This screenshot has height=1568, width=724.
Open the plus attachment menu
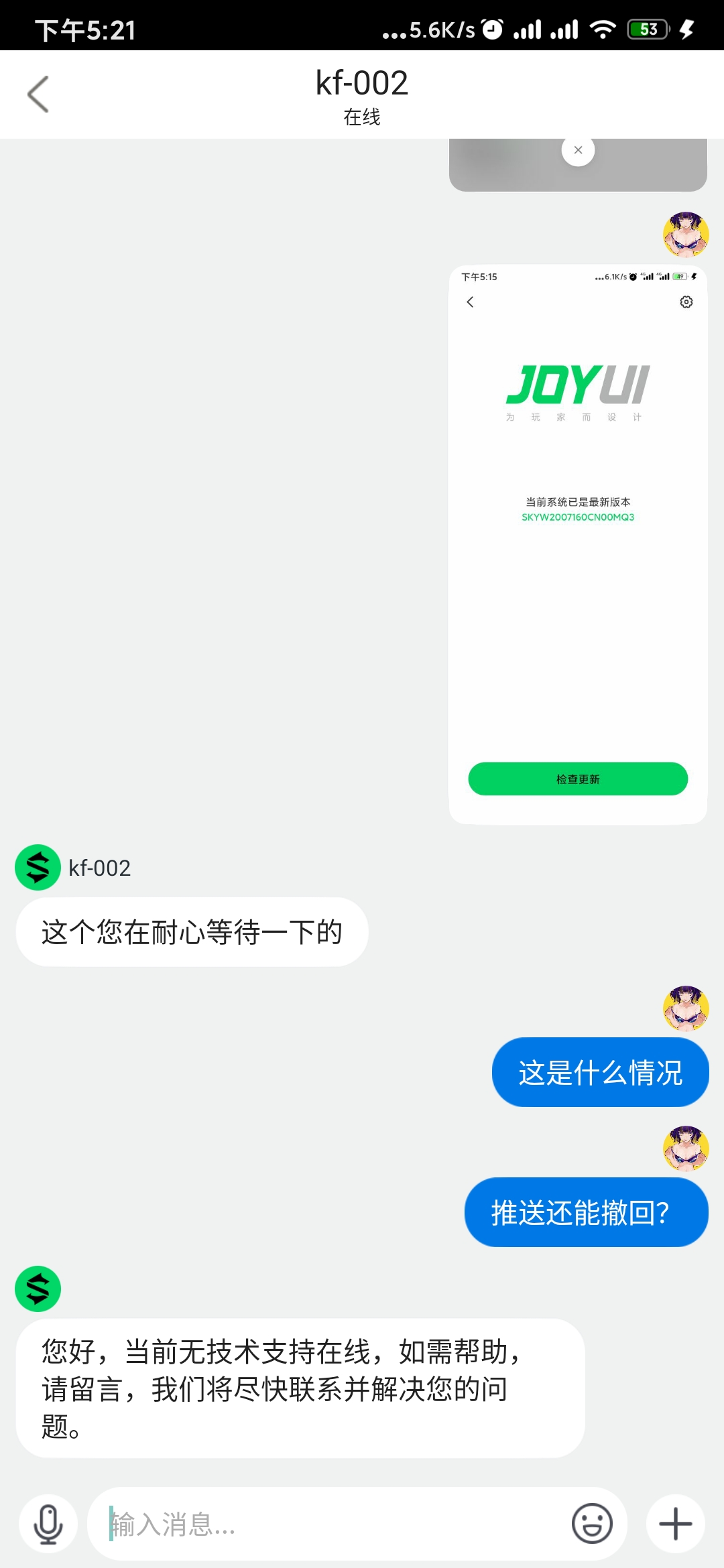(676, 1524)
